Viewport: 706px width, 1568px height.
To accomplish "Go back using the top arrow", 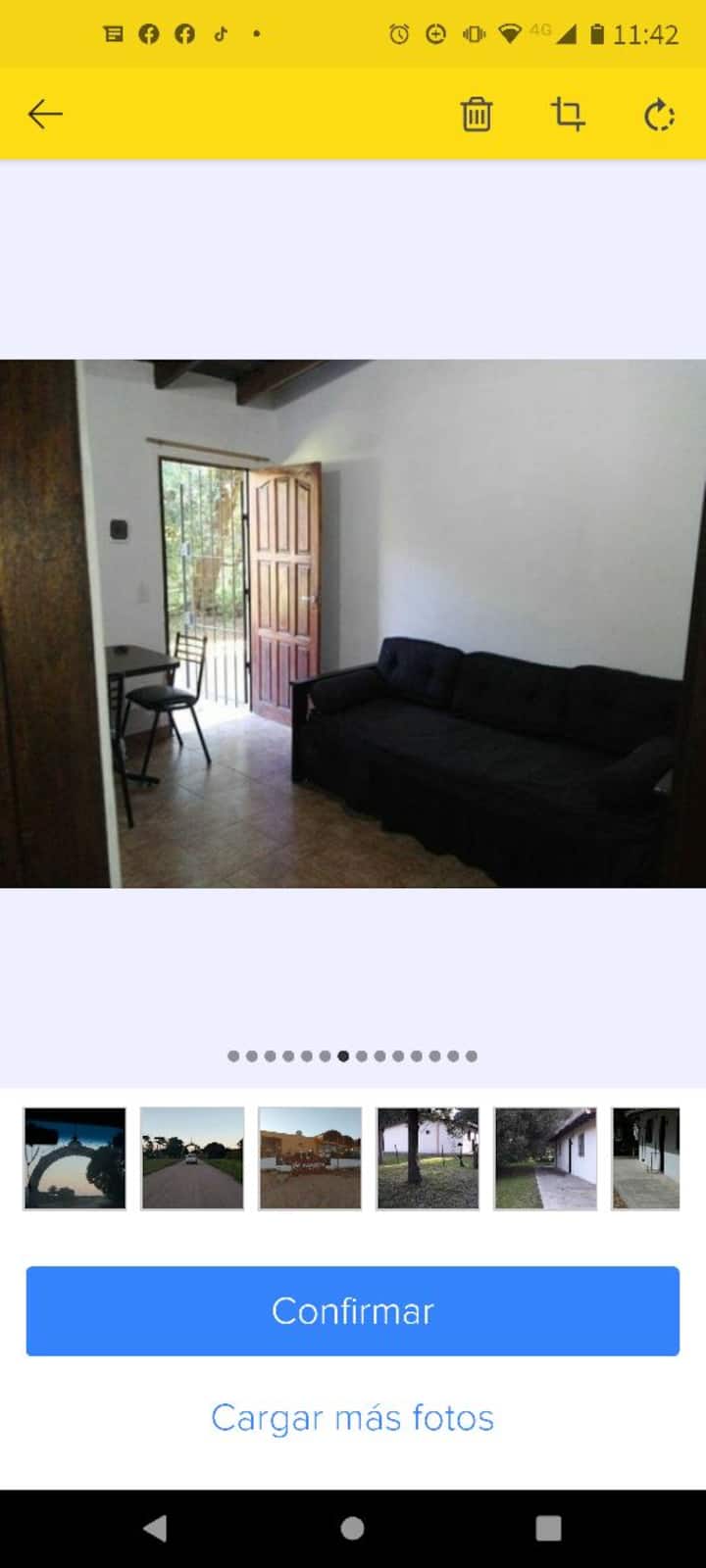I will click(45, 115).
